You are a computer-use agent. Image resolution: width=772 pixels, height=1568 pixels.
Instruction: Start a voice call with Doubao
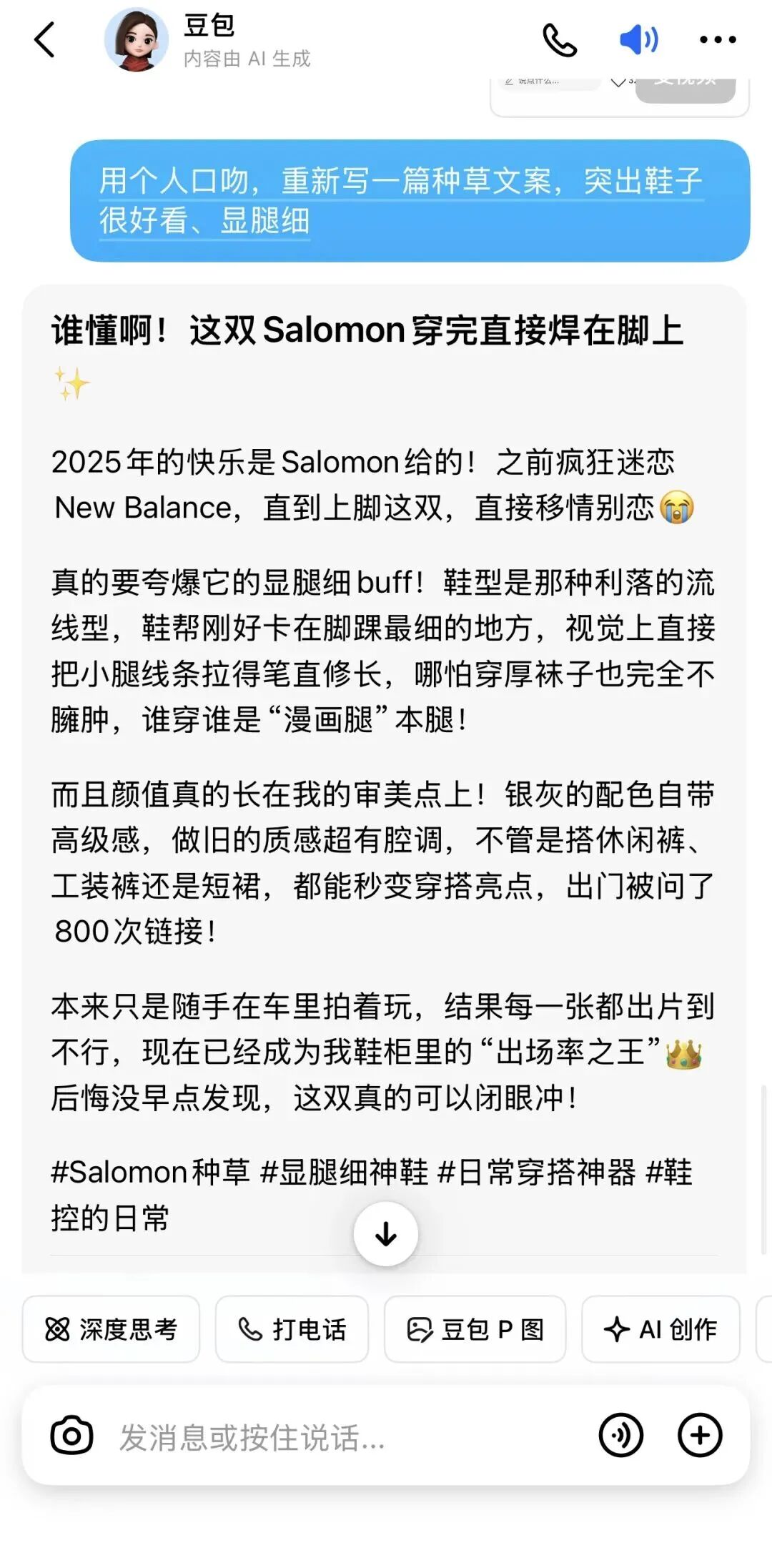[x=559, y=40]
